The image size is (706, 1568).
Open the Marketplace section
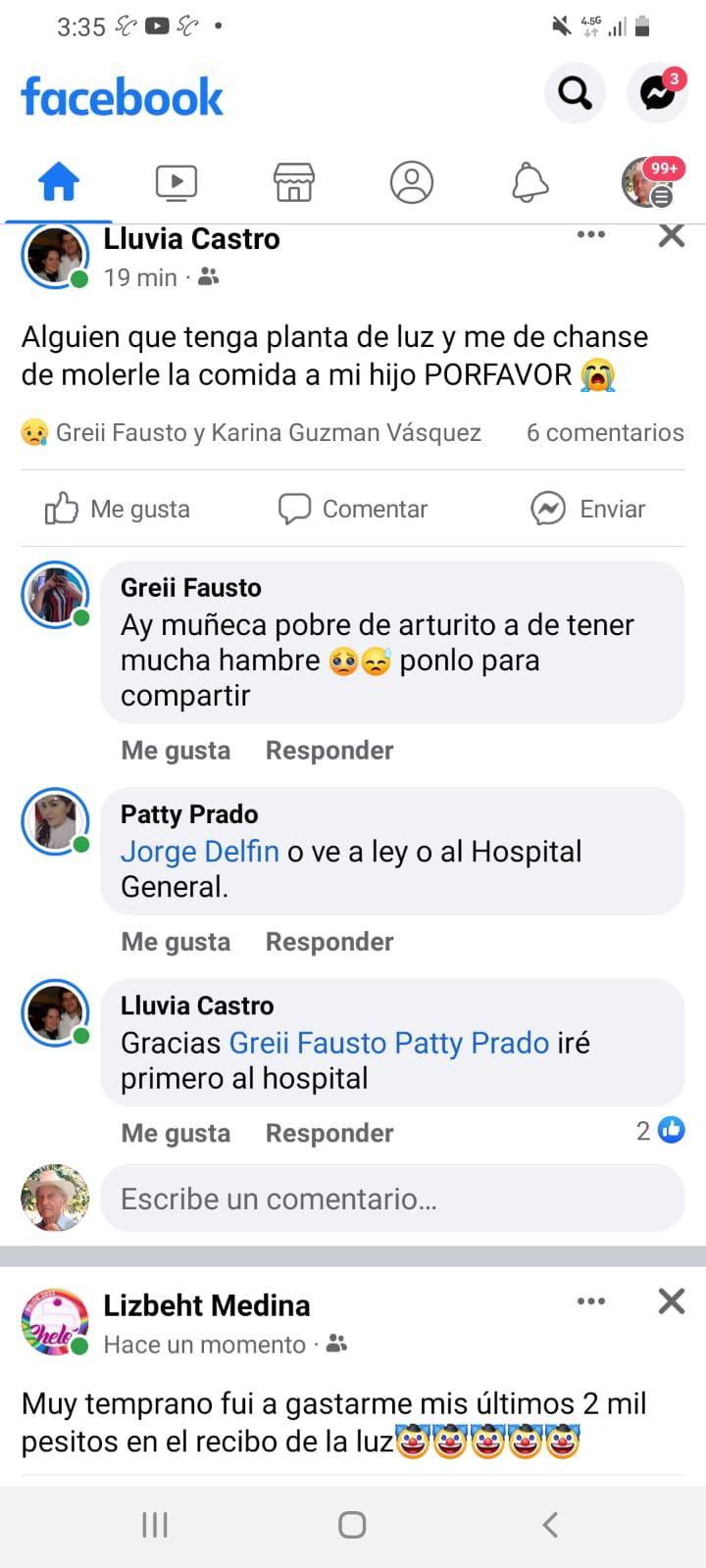tap(294, 181)
